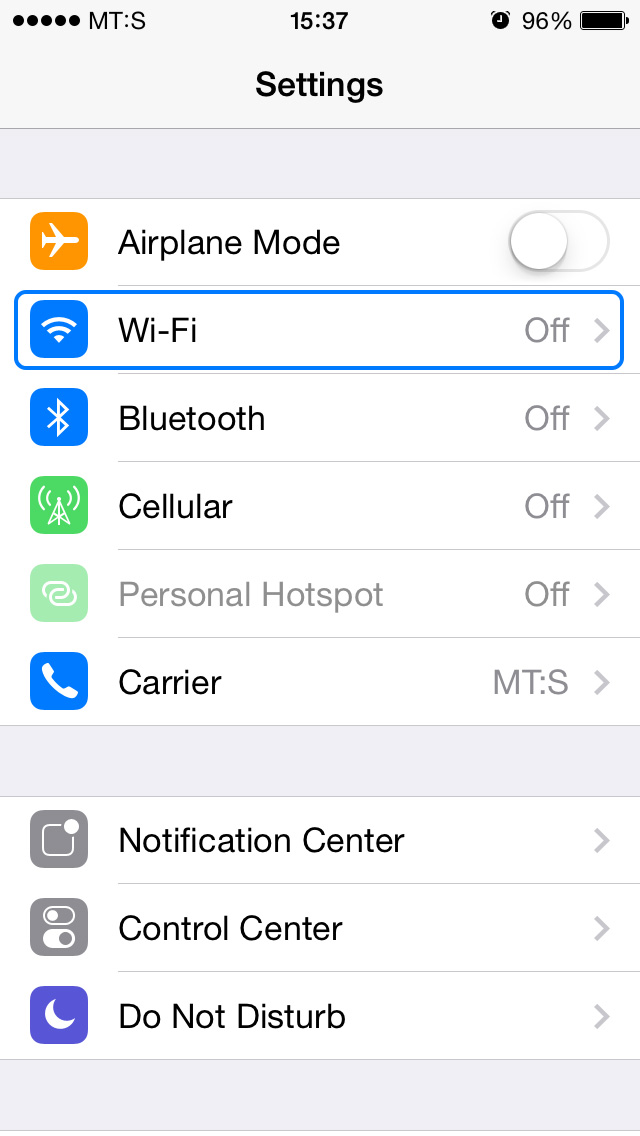Open the Bluetooth settings row
Screen dimensions: 640x1136
[320, 419]
